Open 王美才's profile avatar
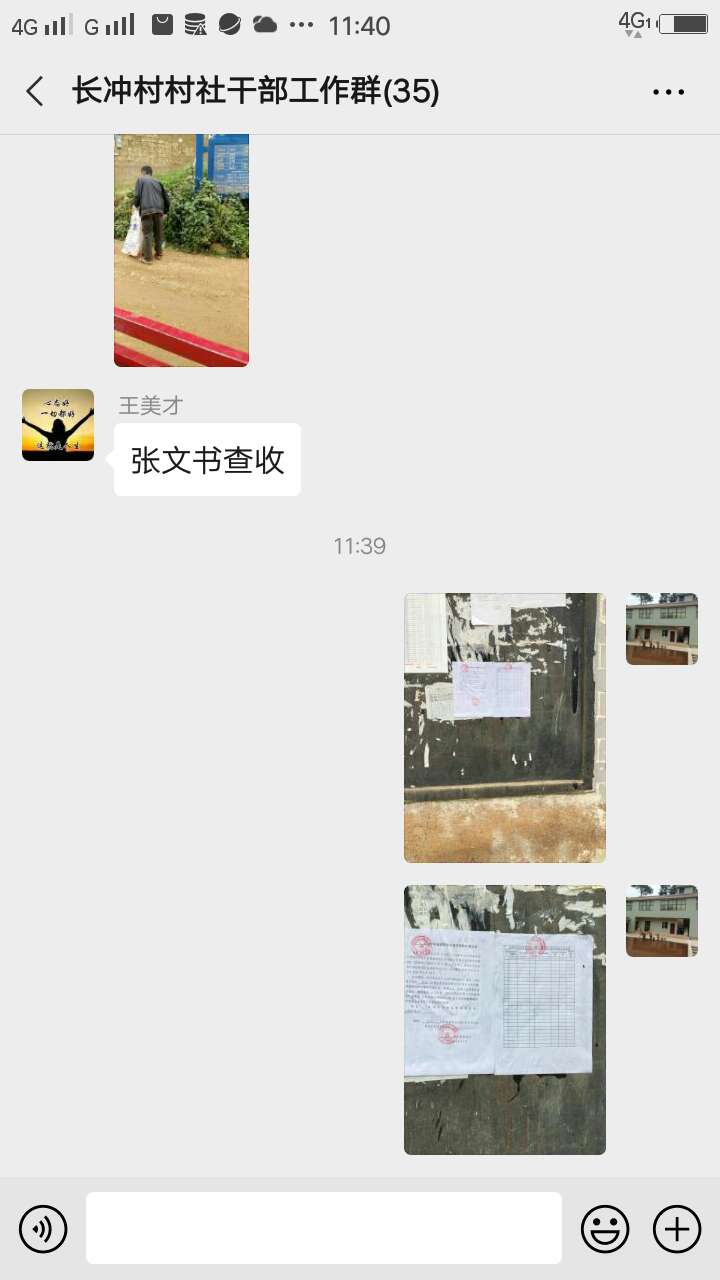Screen dimensions: 720x1280 [x=58, y=425]
